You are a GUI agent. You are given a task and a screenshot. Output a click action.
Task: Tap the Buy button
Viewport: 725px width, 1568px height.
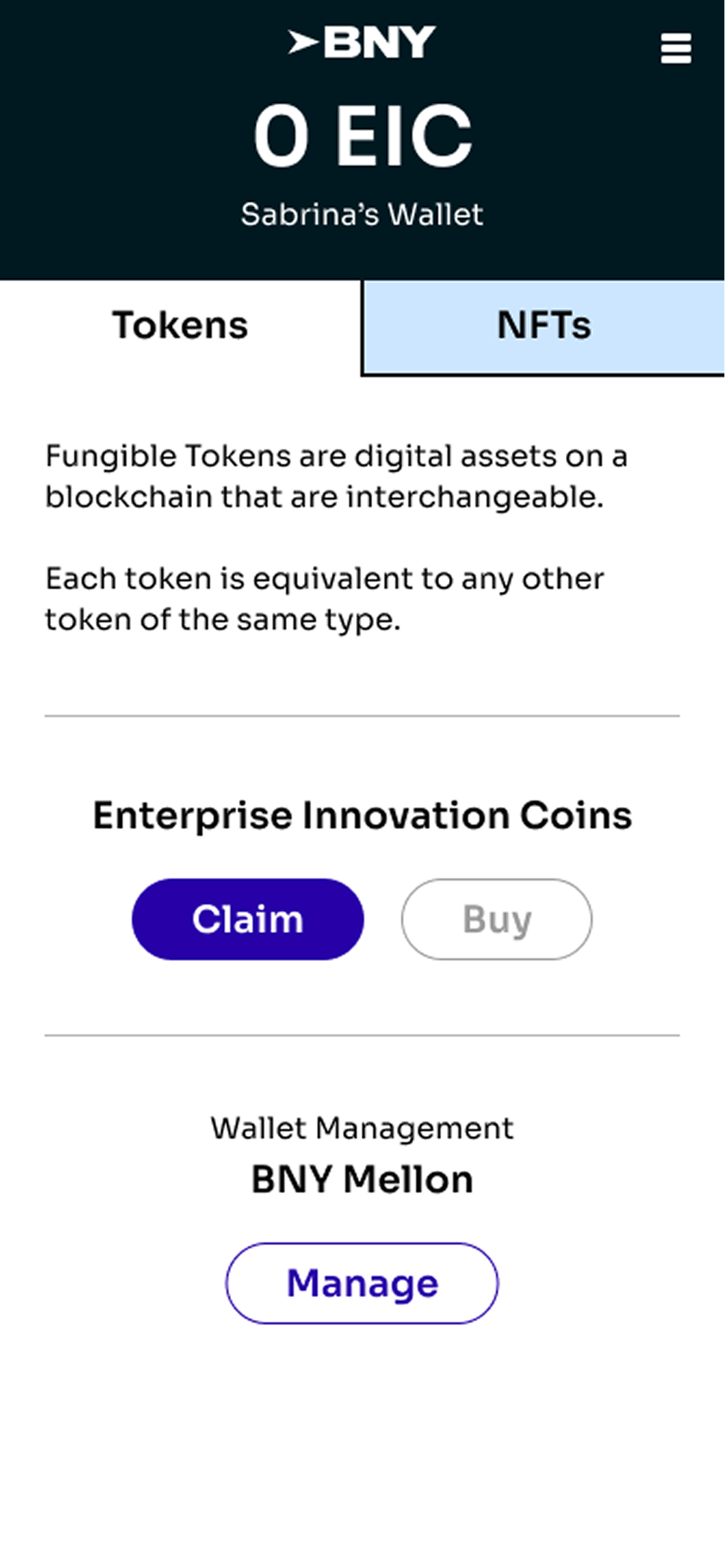coord(496,919)
